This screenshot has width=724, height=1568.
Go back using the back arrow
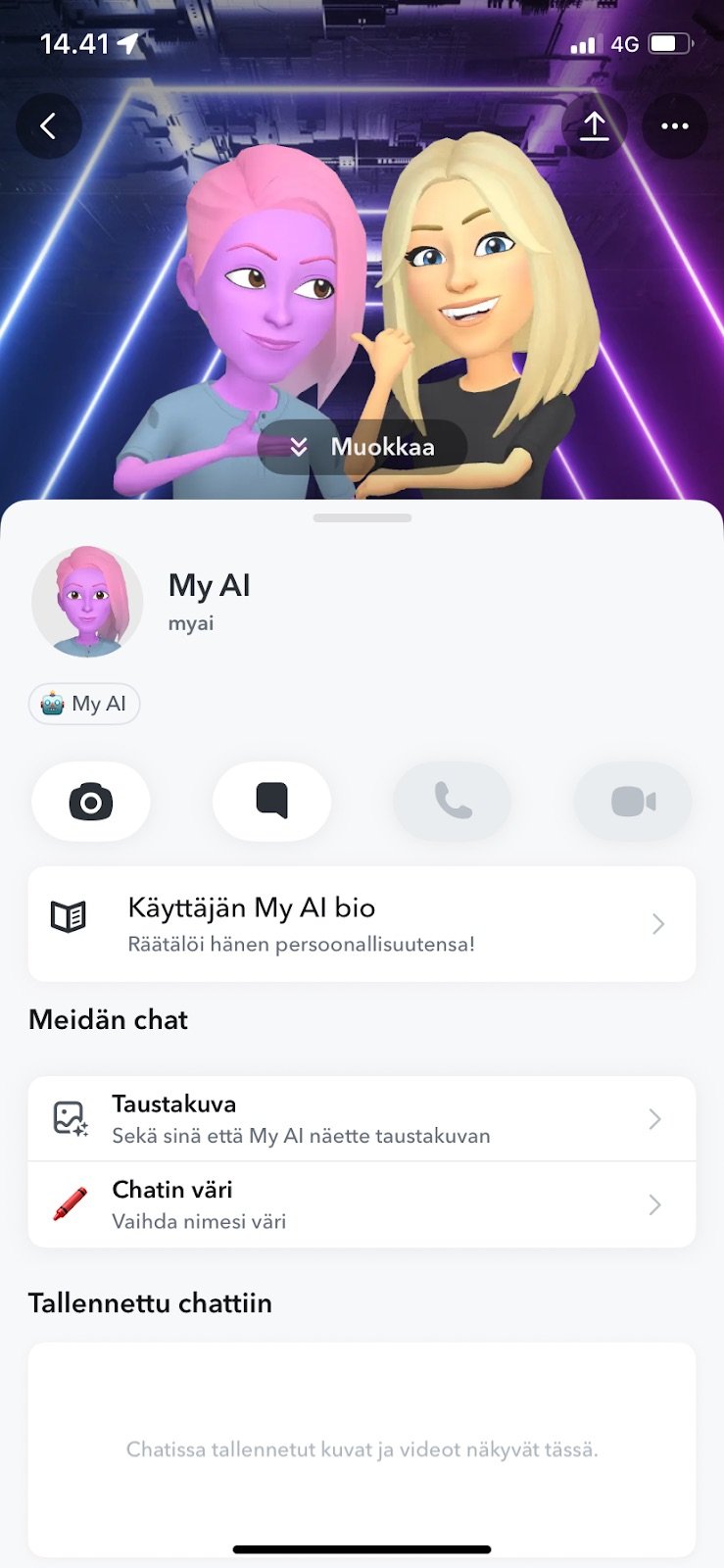coord(49,125)
